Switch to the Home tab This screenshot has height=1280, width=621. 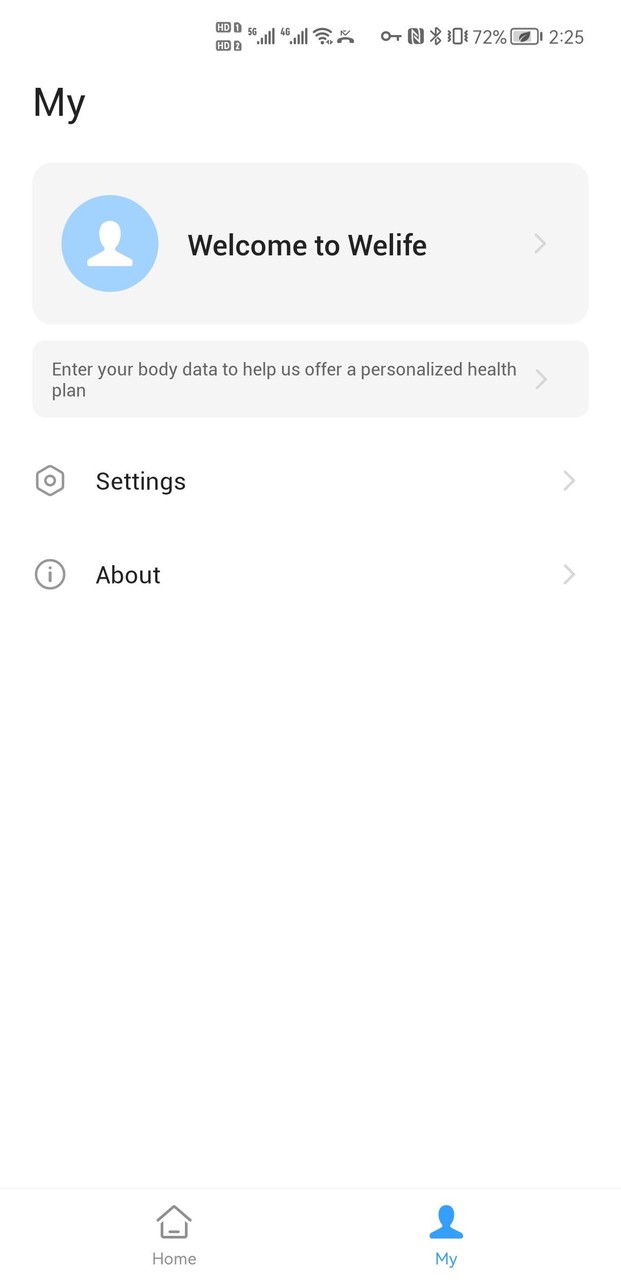tap(174, 1235)
